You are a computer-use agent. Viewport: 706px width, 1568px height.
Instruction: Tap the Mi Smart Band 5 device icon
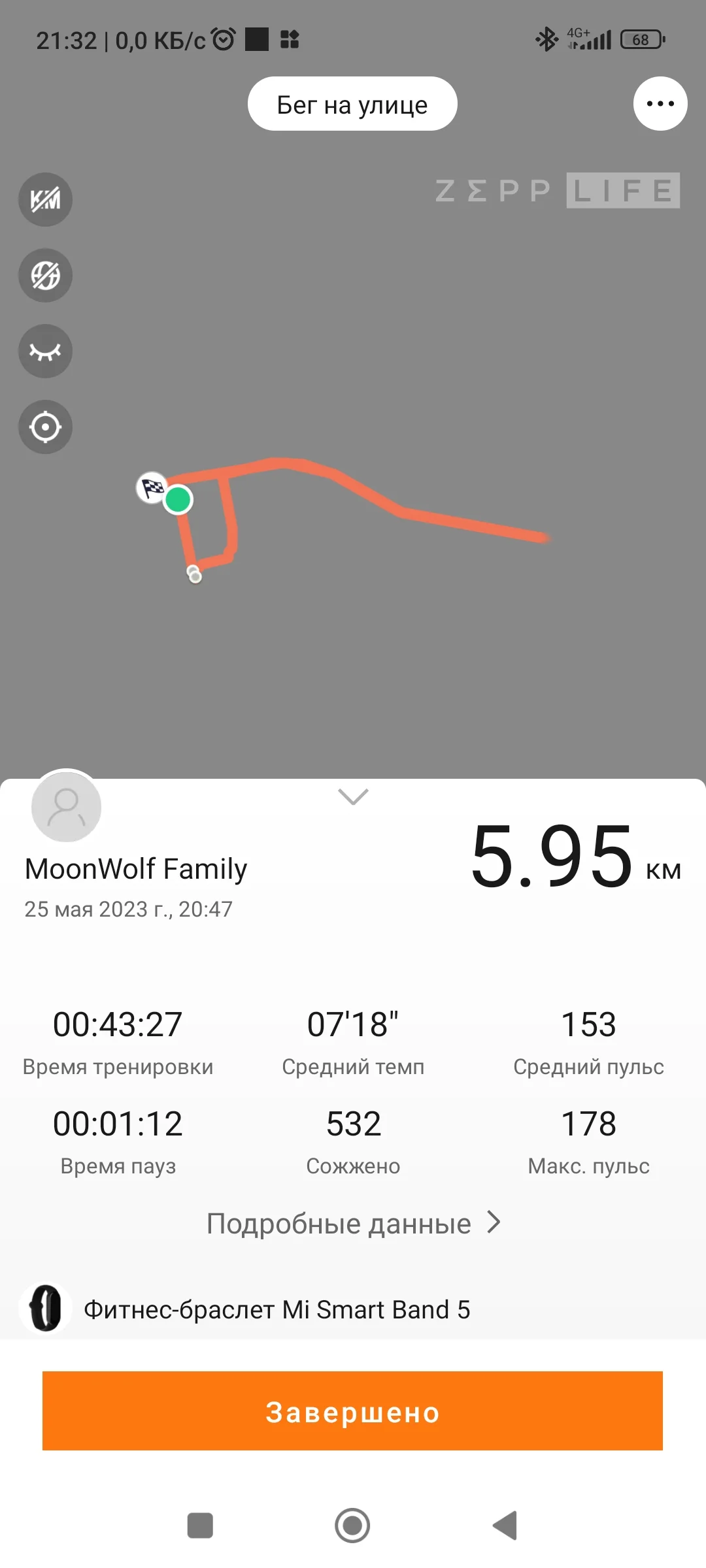point(44,1307)
